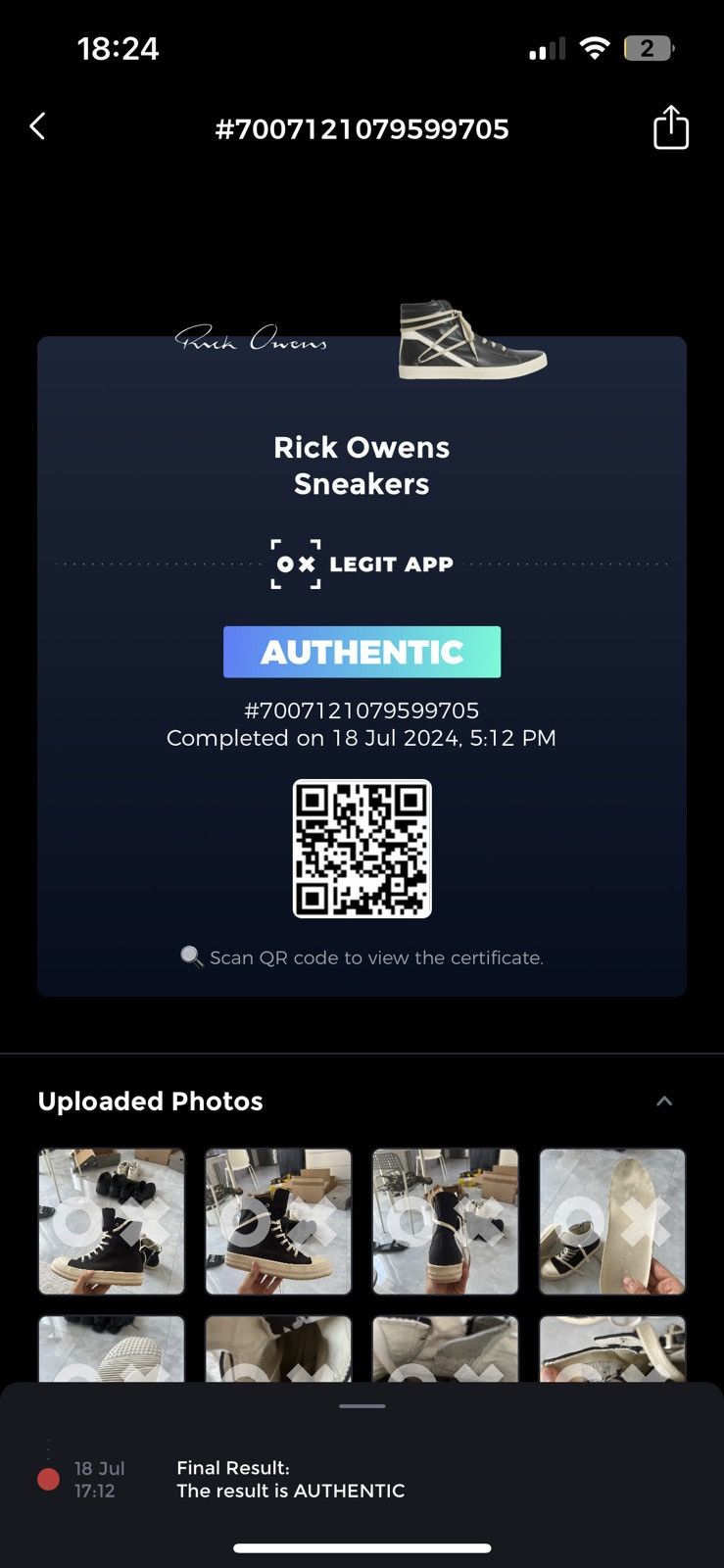The width and height of the screenshot is (724, 1568).
Task: Share this authentication certificate
Action: tap(671, 127)
